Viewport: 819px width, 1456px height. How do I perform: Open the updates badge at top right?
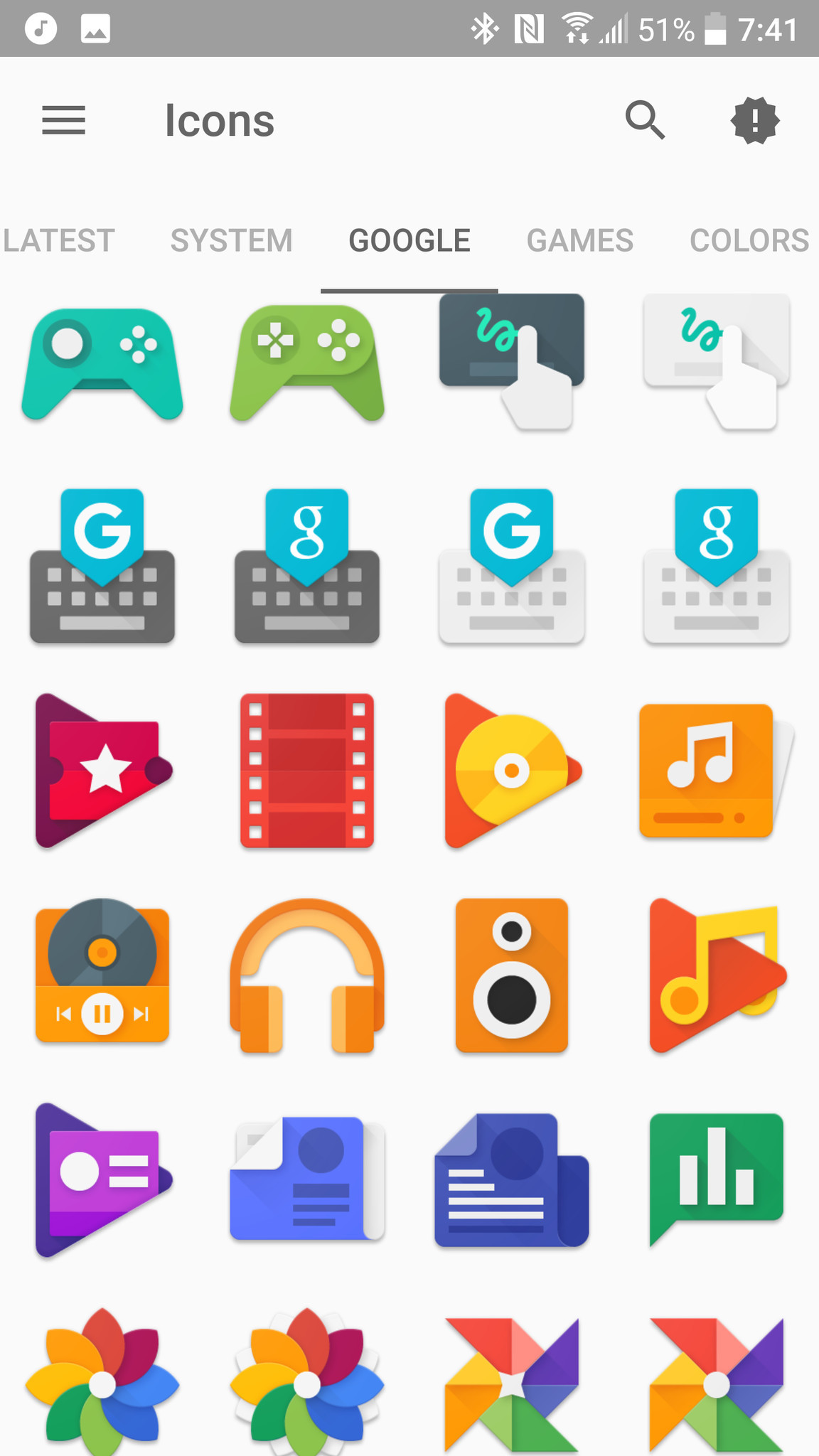755,119
